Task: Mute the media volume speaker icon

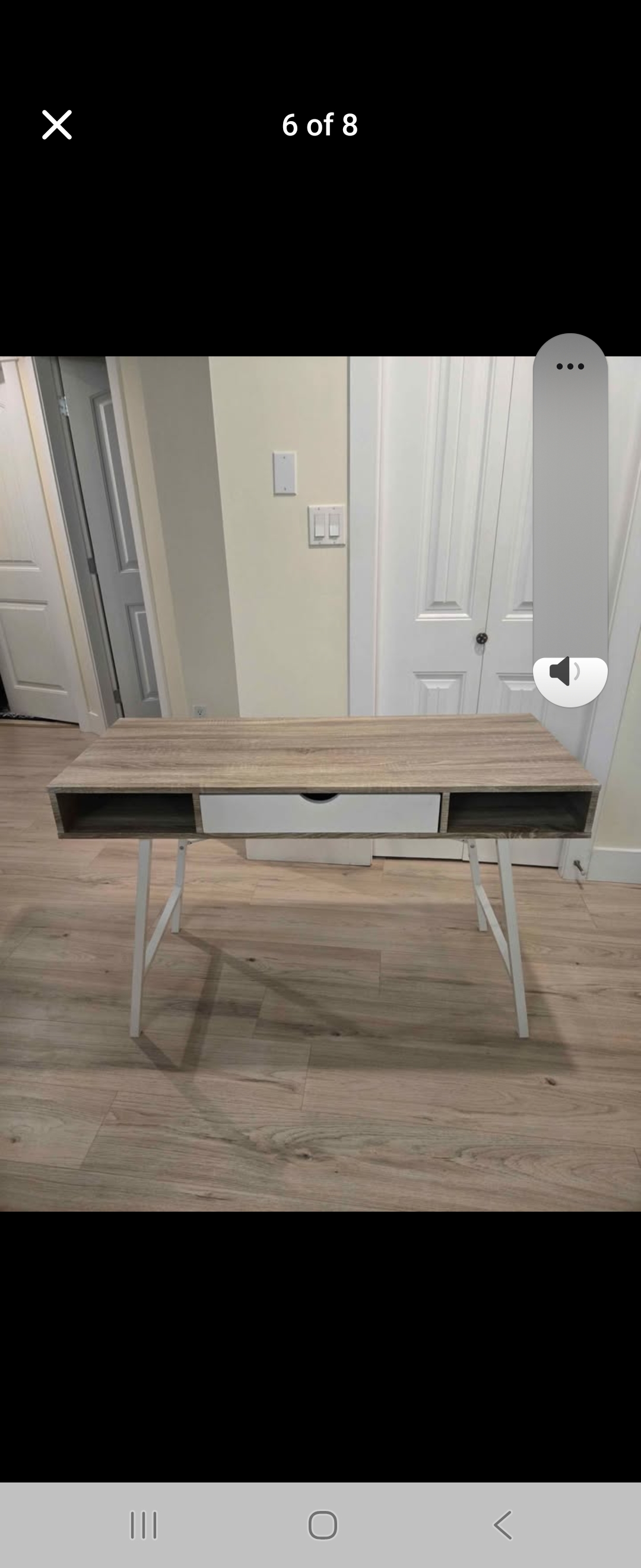Action: pos(564,671)
